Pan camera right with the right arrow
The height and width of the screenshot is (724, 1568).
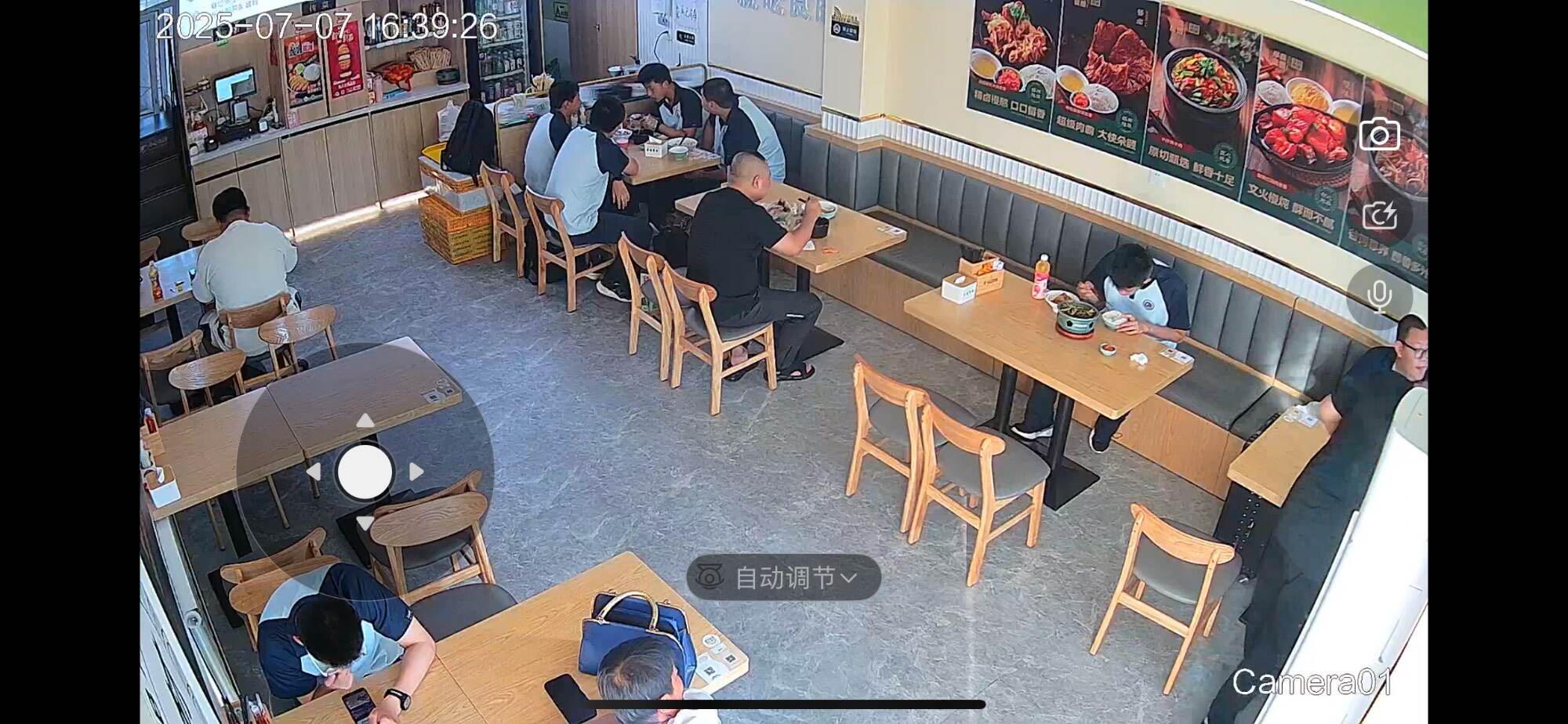[417, 472]
